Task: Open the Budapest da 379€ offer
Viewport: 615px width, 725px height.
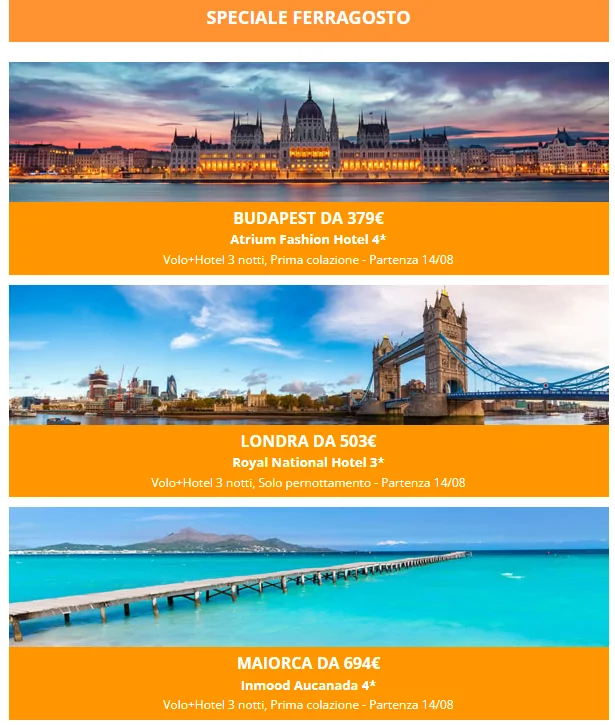Action: point(308,218)
